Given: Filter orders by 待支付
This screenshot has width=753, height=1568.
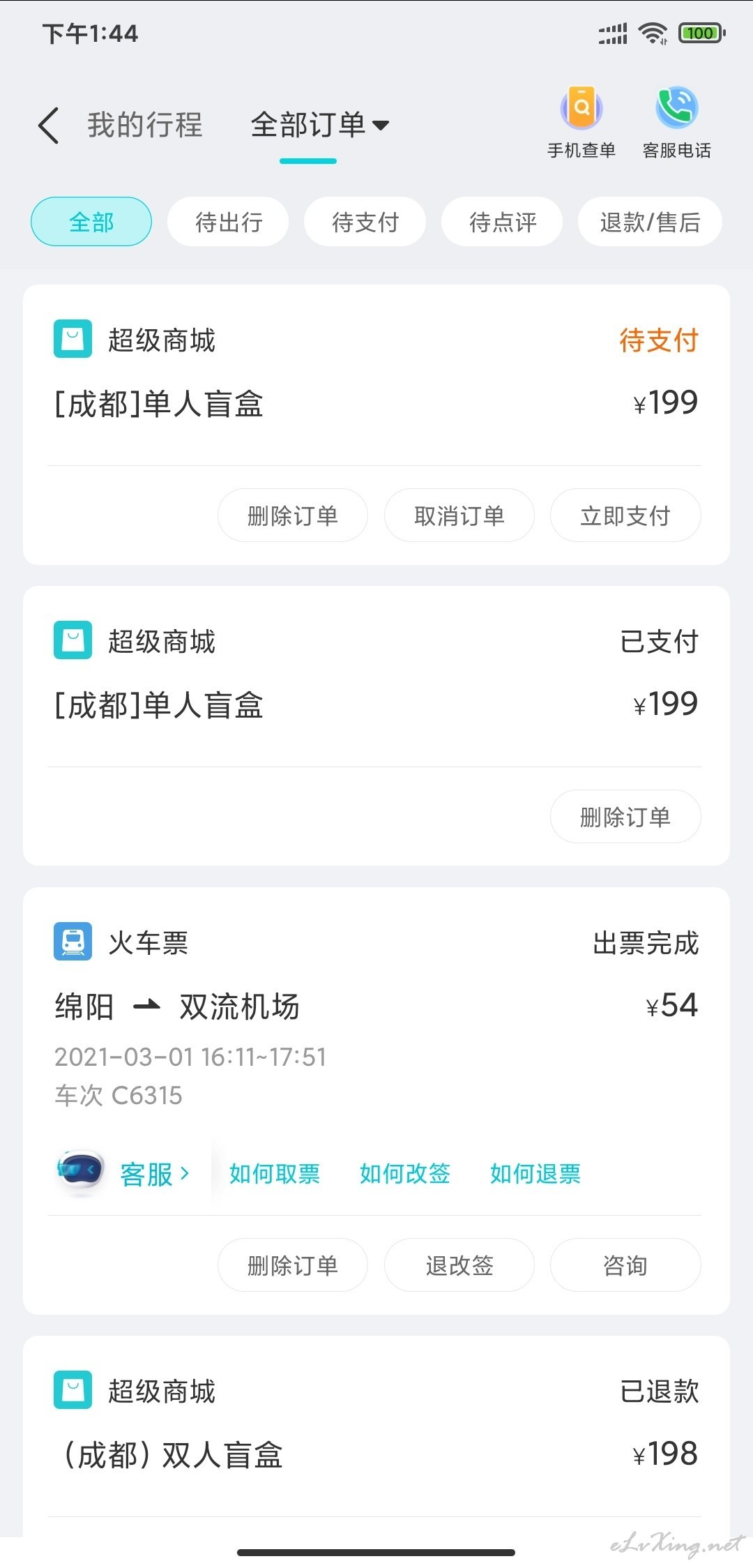Looking at the screenshot, I should click(365, 222).
